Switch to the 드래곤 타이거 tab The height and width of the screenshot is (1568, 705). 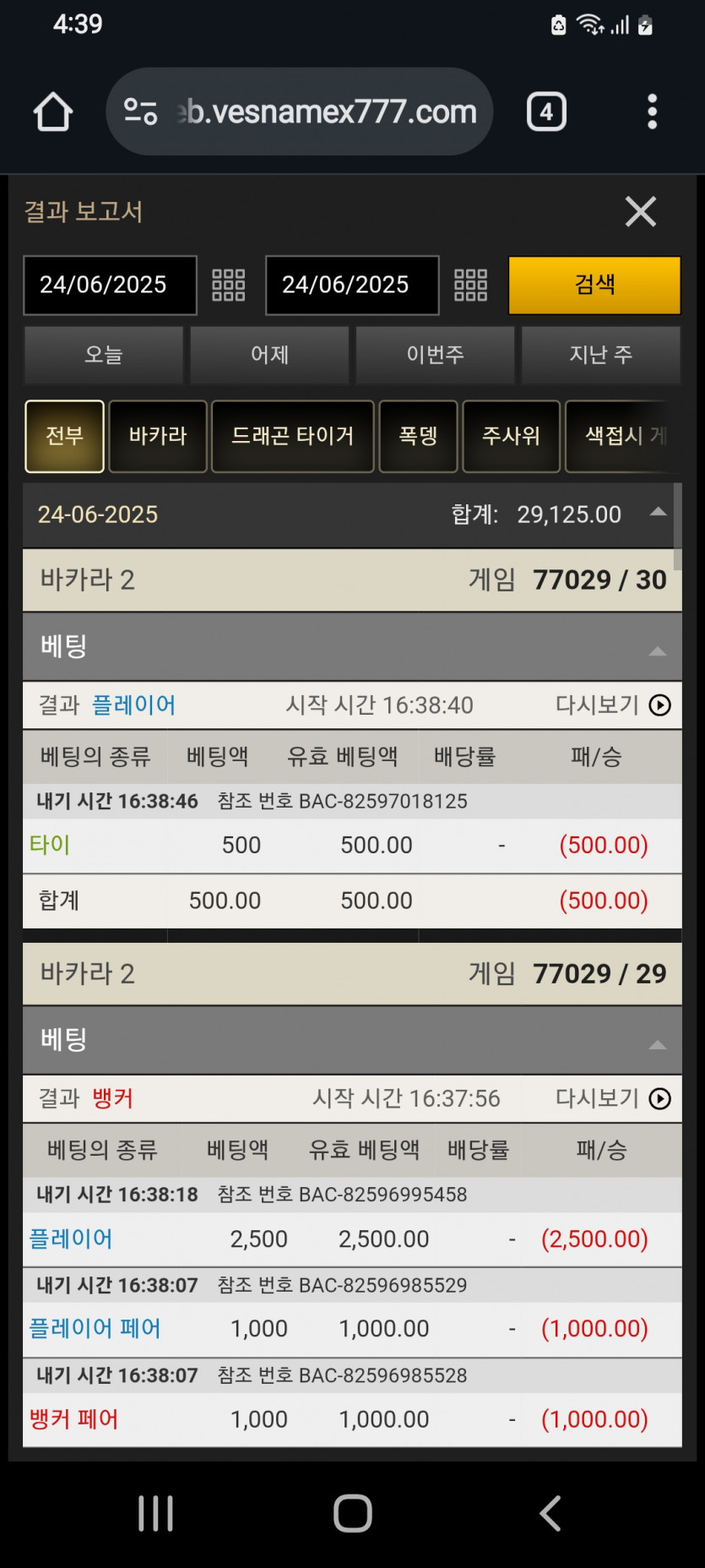click(x=292, y=436)
